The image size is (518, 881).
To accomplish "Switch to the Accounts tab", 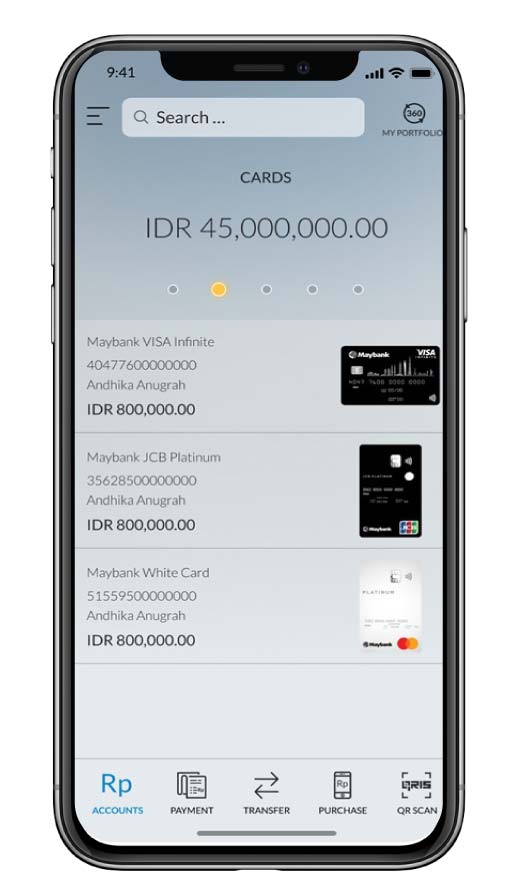I will tap(117, 793).
